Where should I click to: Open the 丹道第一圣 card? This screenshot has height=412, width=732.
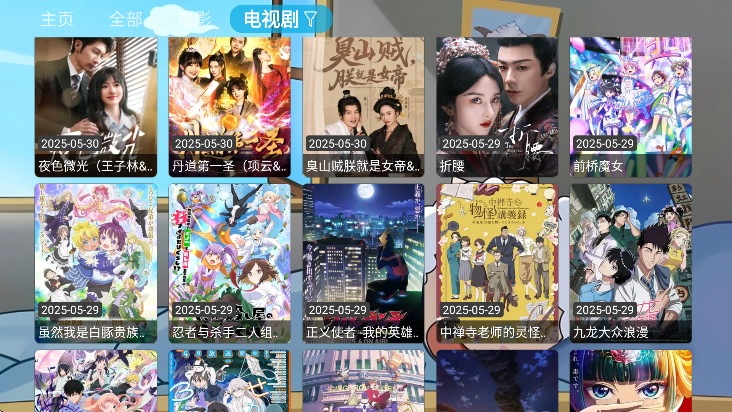tap(230, 107)
